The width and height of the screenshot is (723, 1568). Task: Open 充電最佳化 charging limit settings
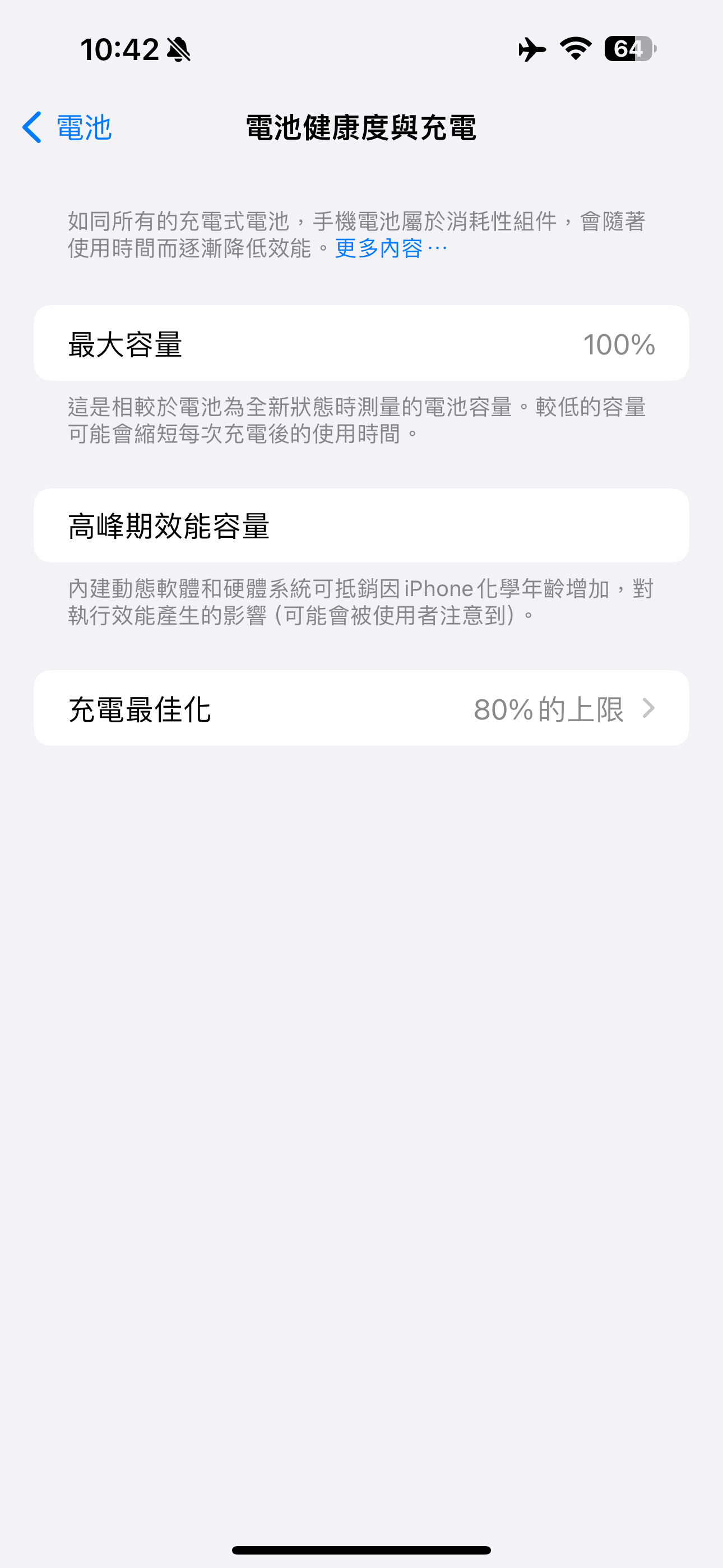click(361, 708)
